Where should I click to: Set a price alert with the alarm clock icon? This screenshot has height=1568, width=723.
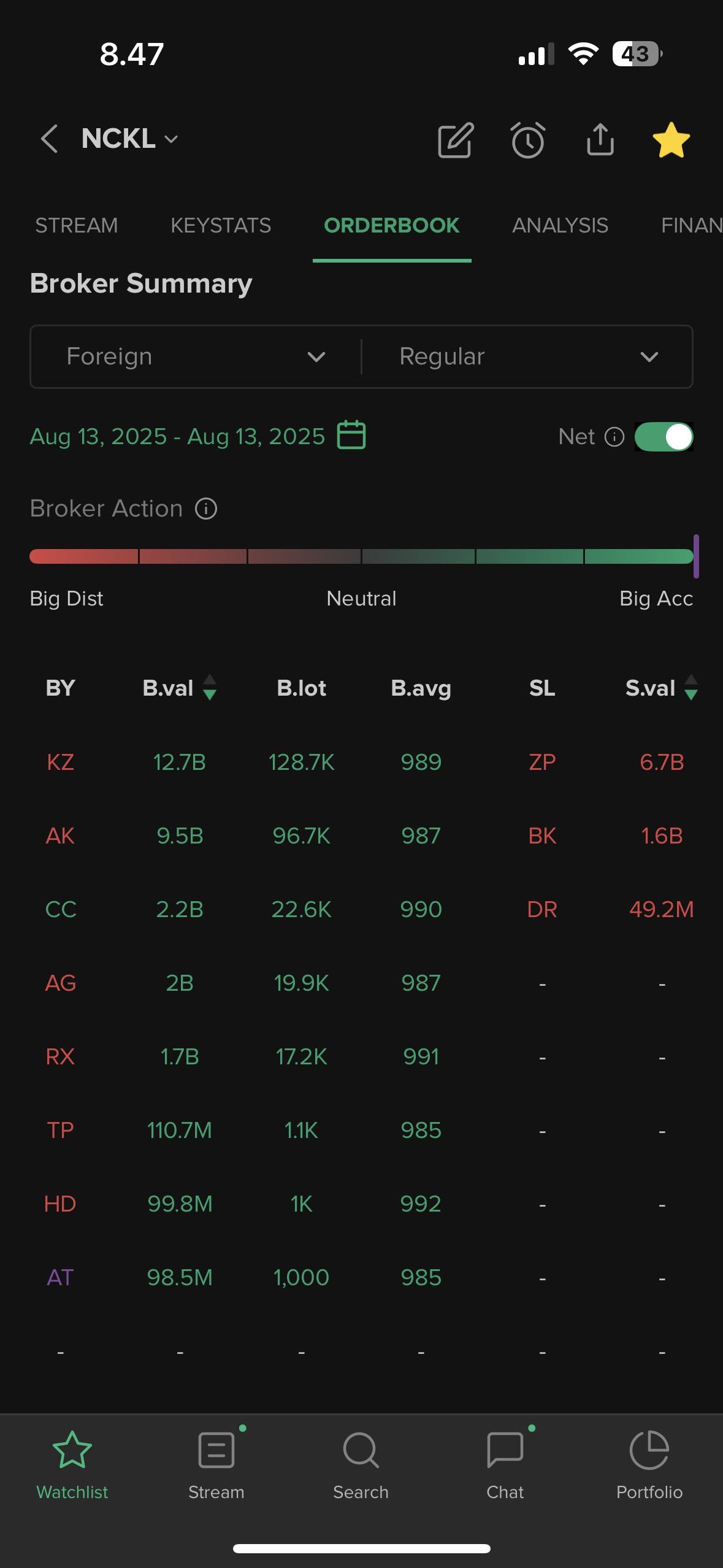(x=527, y=140)
